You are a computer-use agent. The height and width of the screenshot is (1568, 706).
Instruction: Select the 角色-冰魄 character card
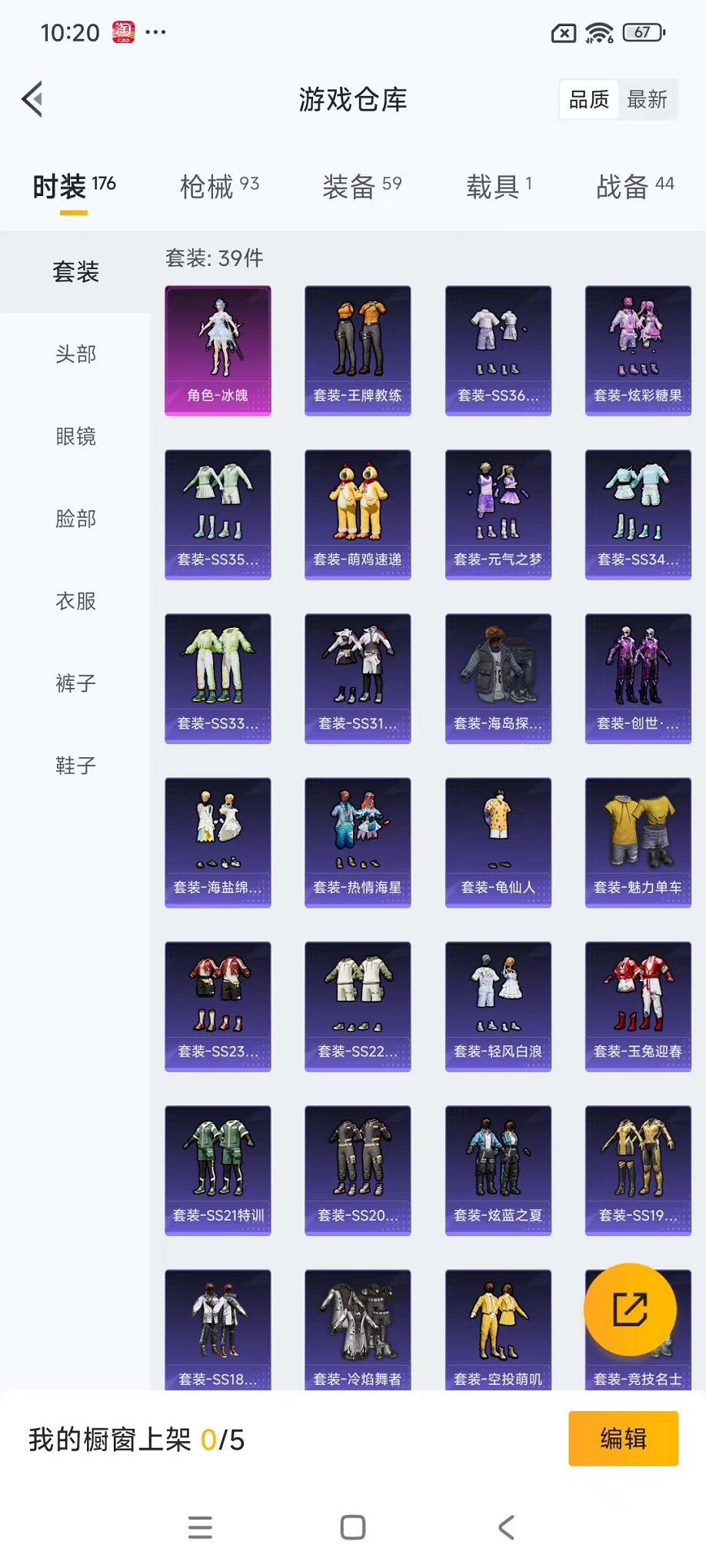218,348
